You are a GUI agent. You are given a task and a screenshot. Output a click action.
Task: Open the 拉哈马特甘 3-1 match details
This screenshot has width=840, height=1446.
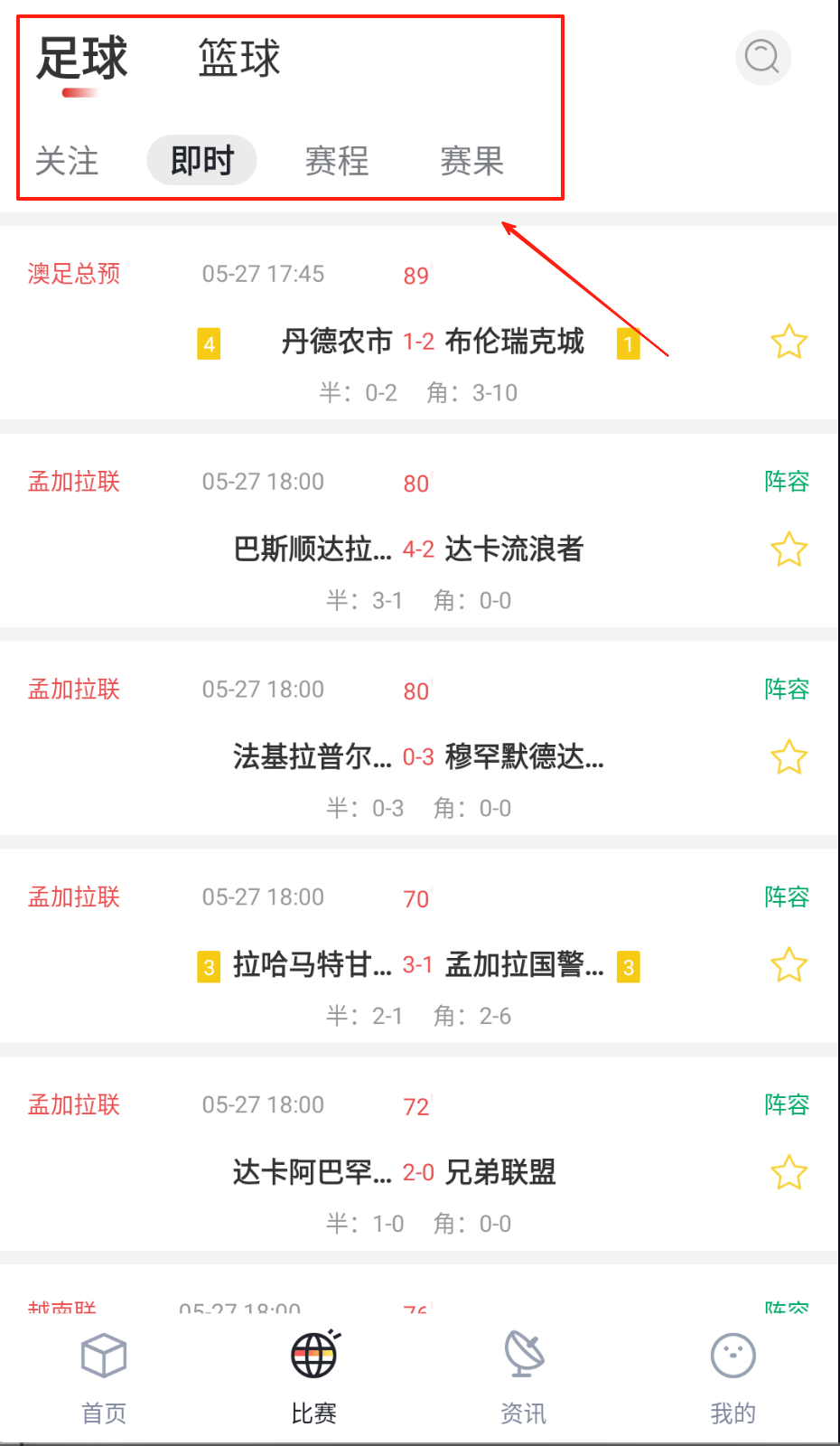click(x=419, y=965)
